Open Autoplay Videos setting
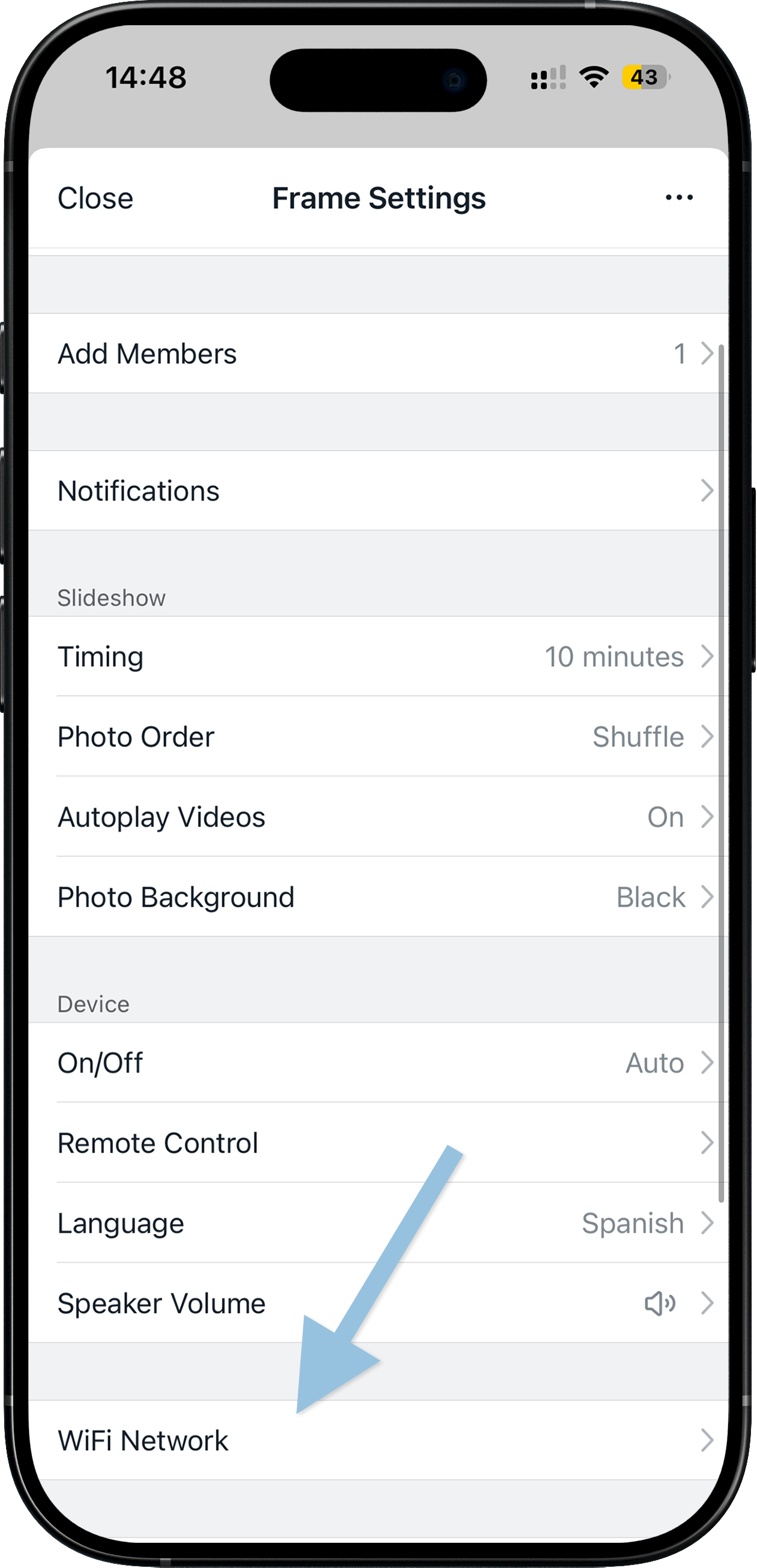This screenshot has width=757, height=1568. [377, 817]
